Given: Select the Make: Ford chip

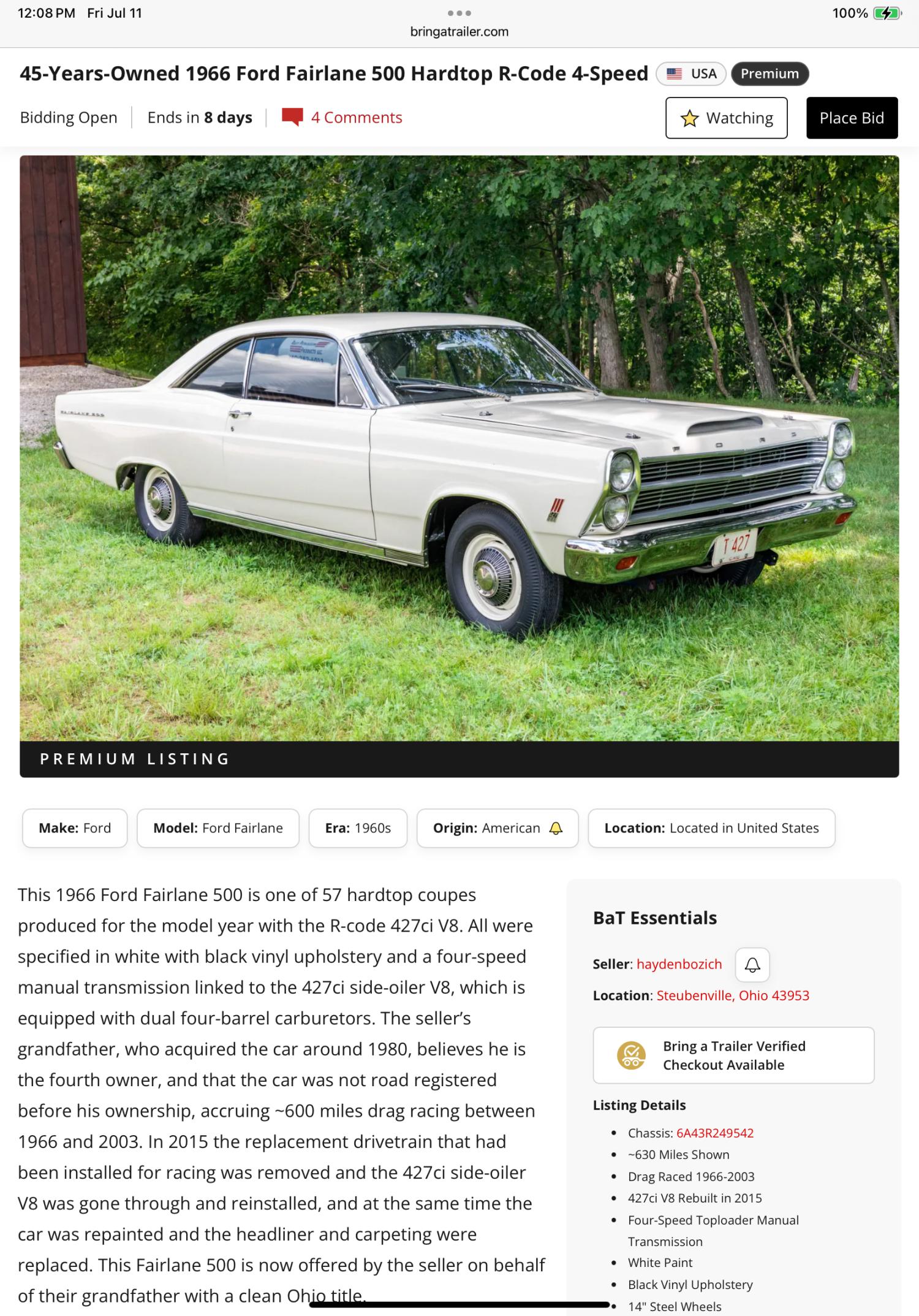Looking at the screenshot, I should 75,828.
